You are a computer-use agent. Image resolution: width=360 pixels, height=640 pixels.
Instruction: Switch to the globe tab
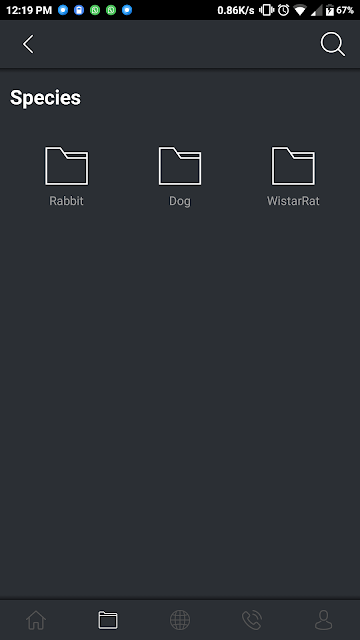point(180,620)
